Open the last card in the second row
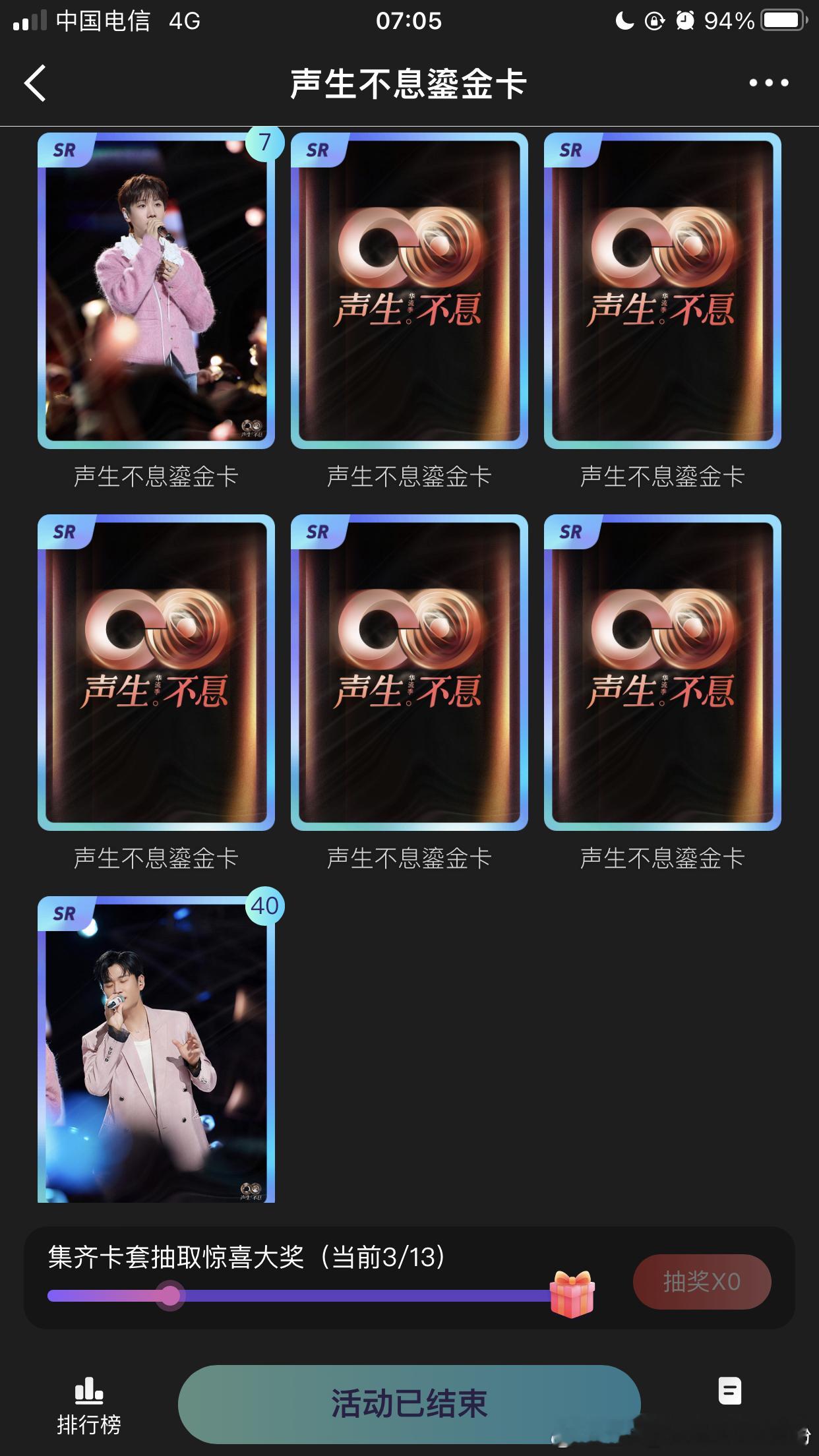 point(662,673)
